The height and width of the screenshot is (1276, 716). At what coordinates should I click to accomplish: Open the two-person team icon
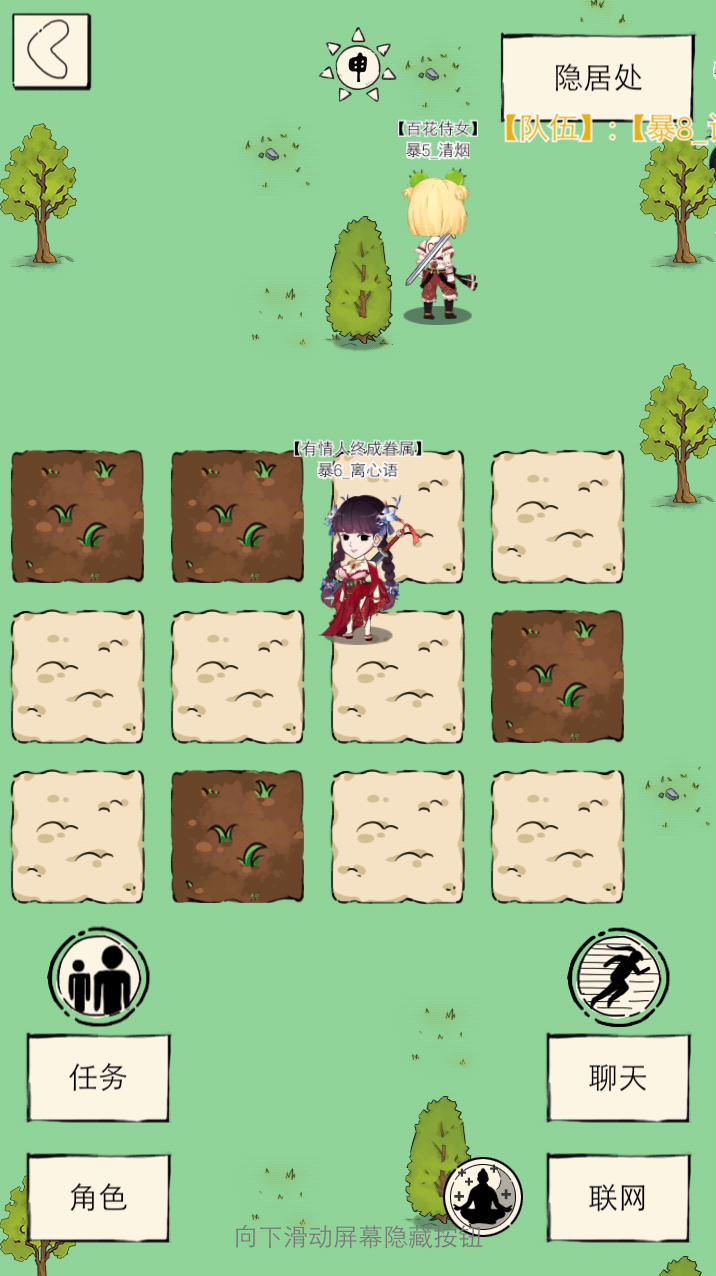tap(99, 977)
